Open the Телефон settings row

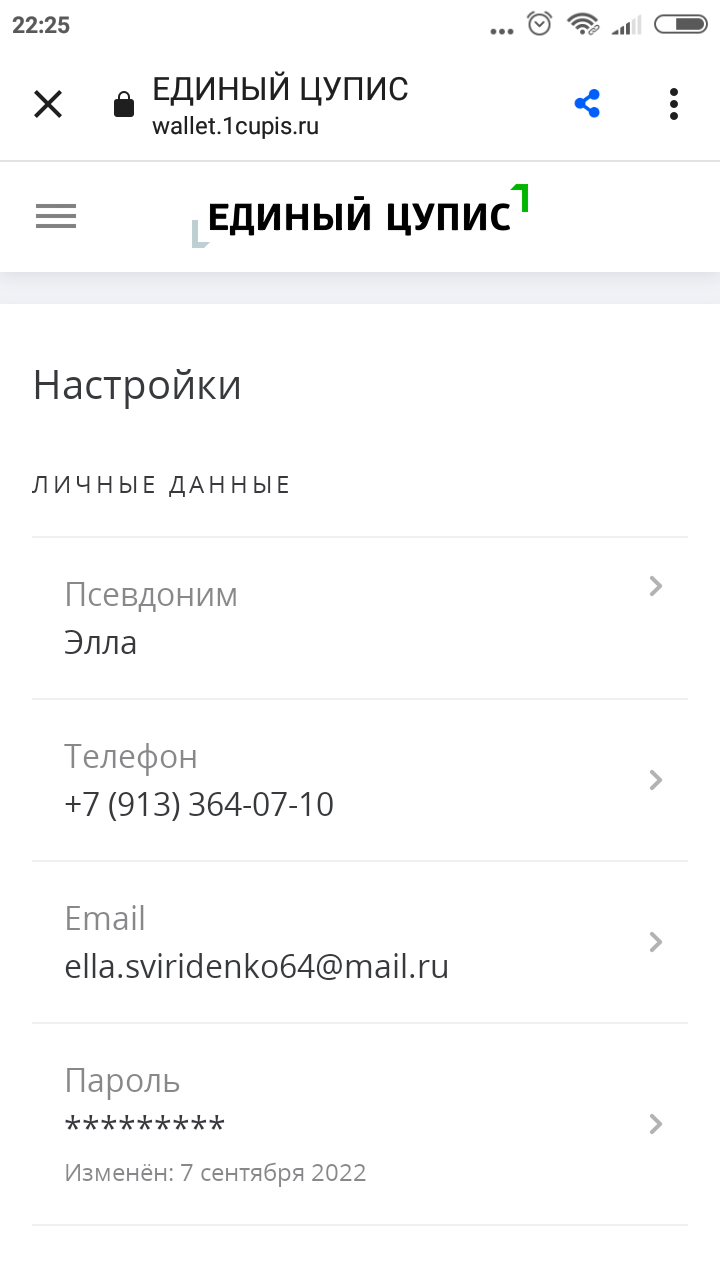tap(360, 780)
